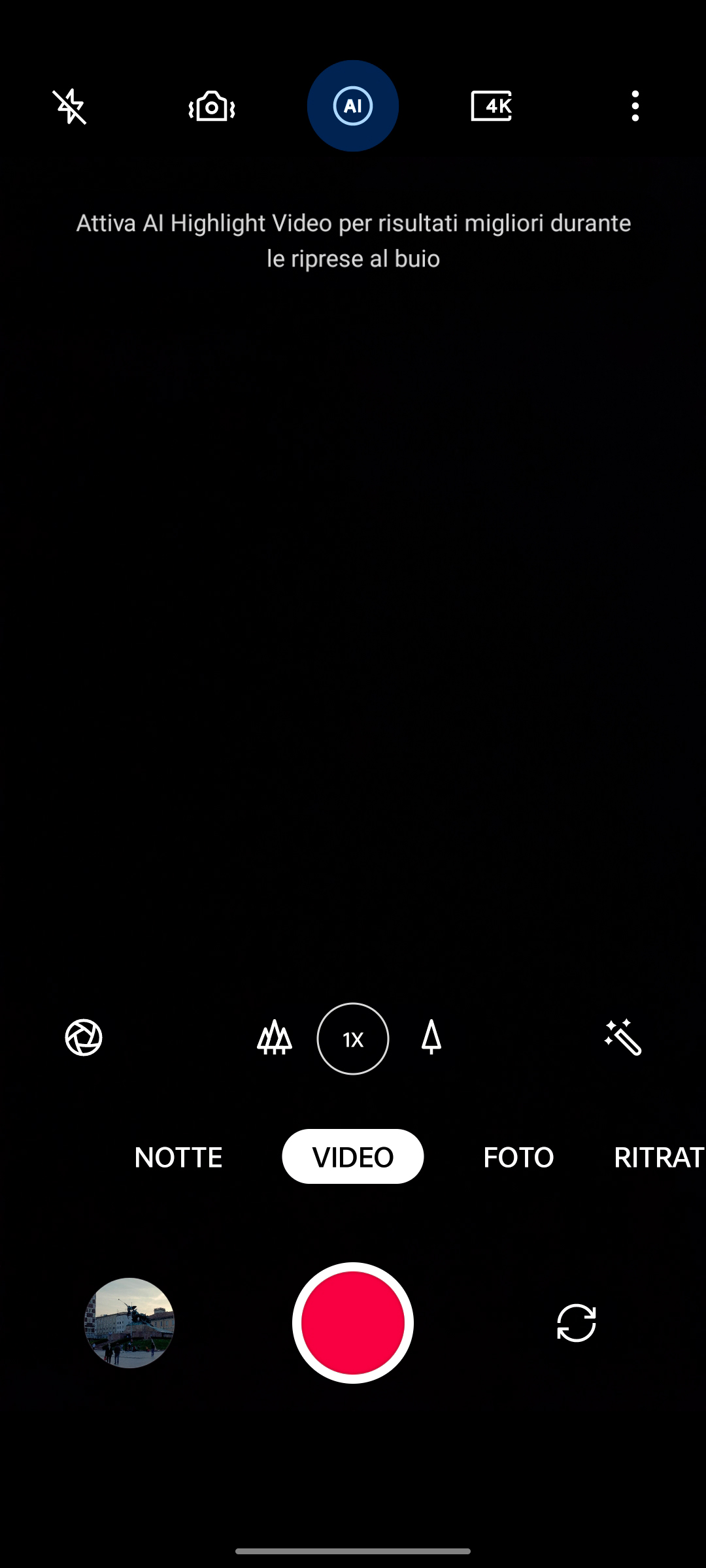
Task: Activate AI Highlight Video button
Action: 353,106
